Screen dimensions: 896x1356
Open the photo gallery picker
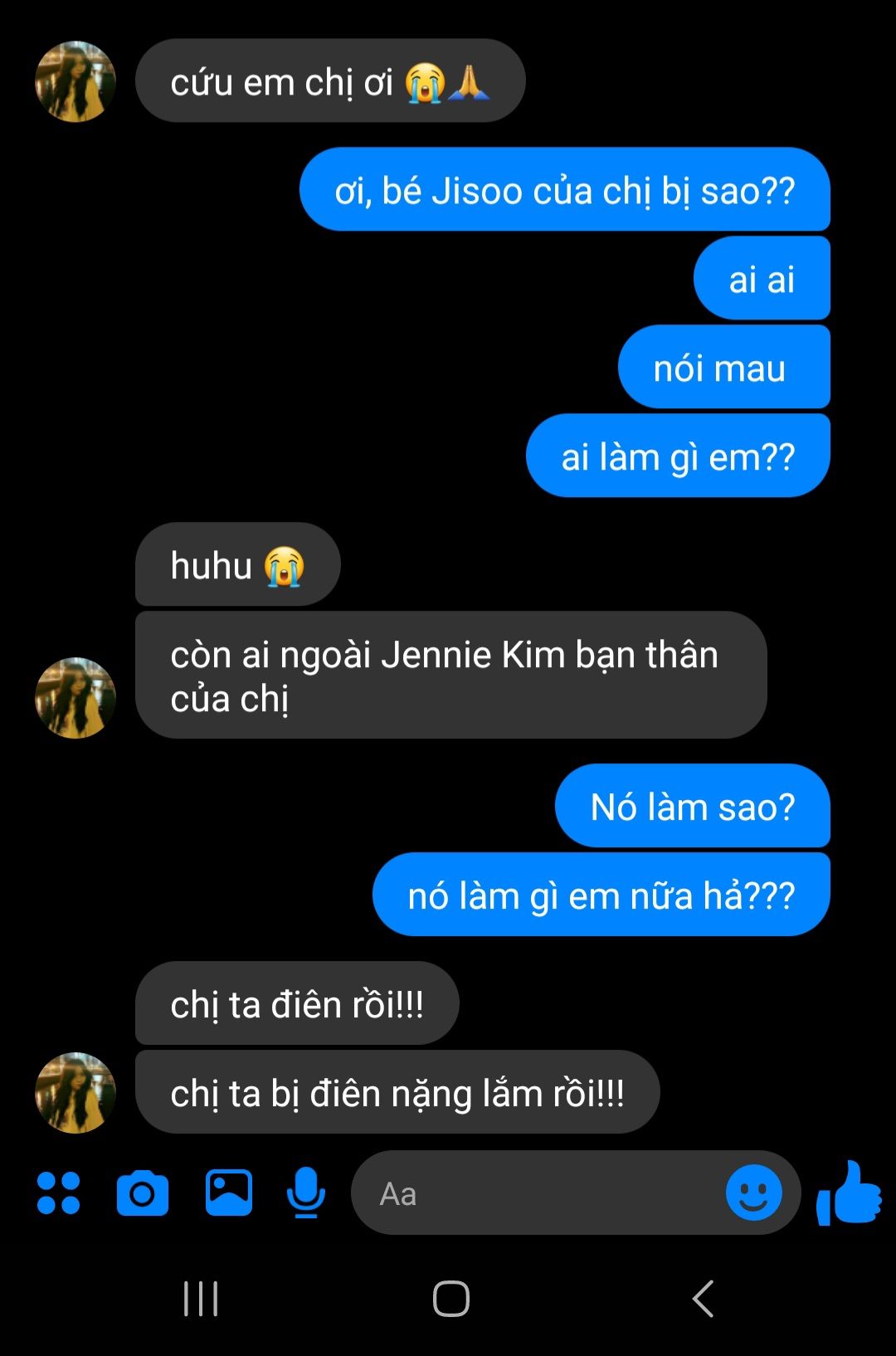point(229,1193)
